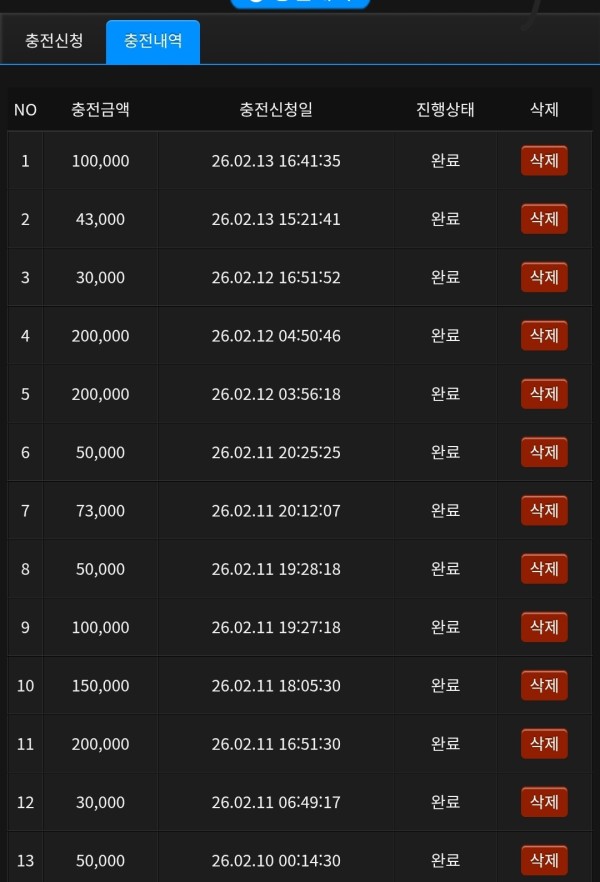The image size is (600, 882).
Task: Delete the 150,000 charge record
Action: click(544, 685)
